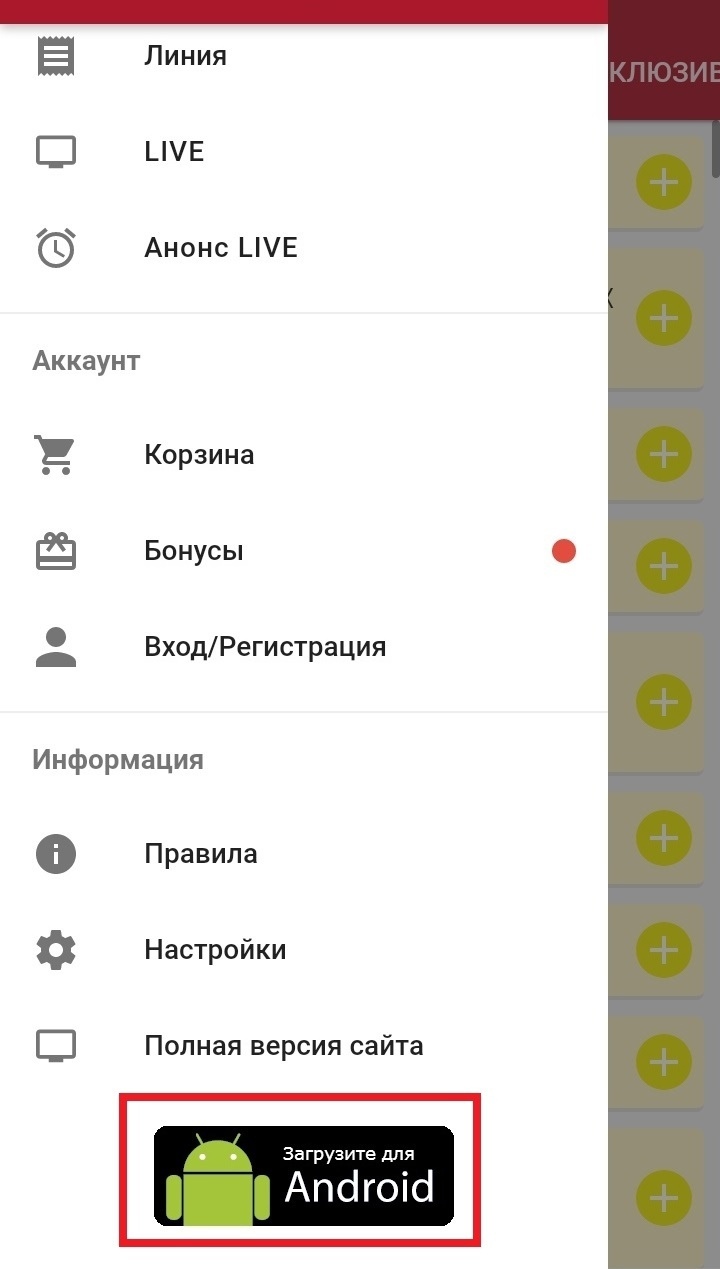
Task: Open Анонс LIVE schedule
Action: [x=304, y=248]
